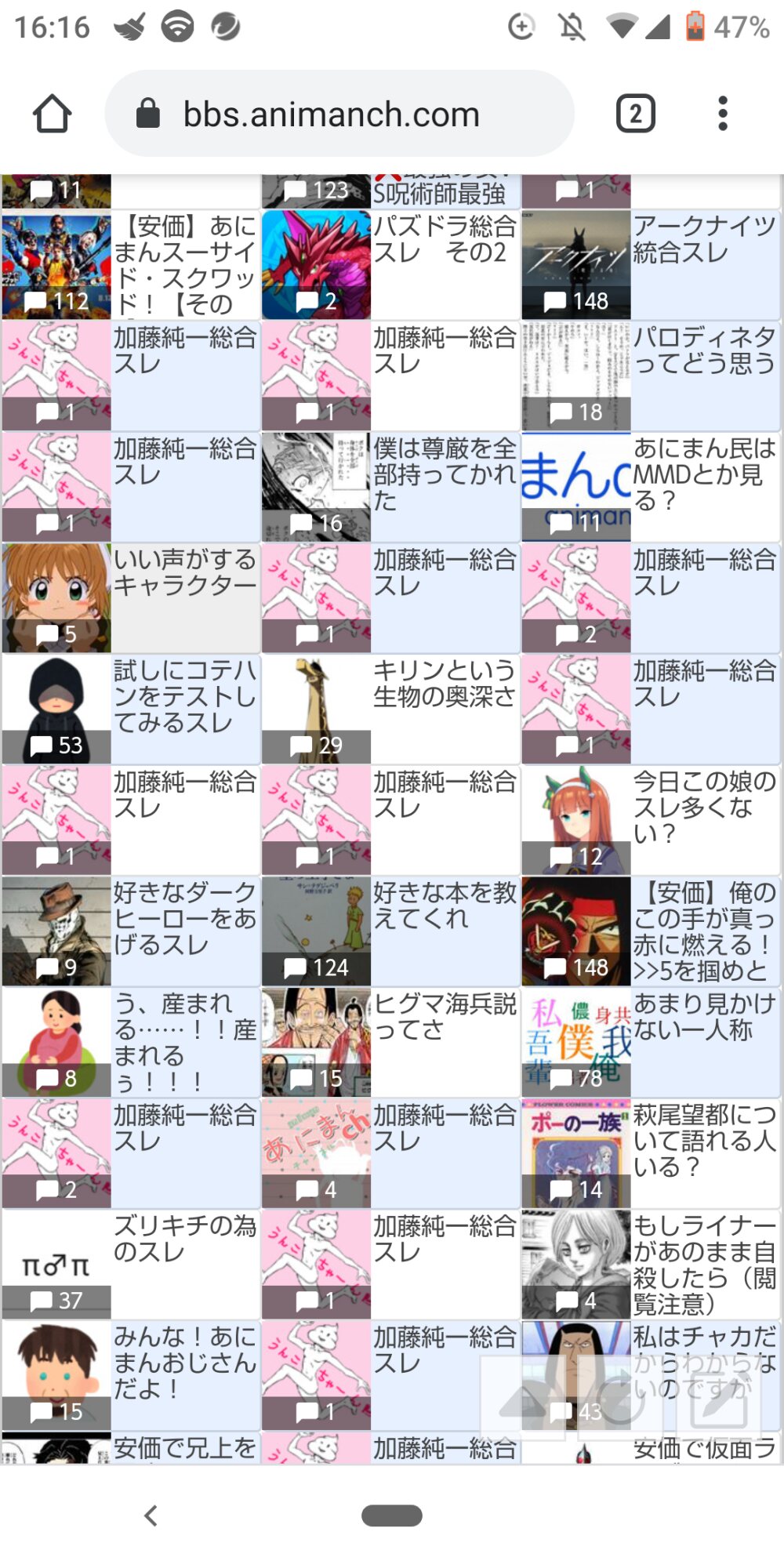Screen dimensions: 784x1568
Task: Open the 試しにコテハンをテストしてみるスレ thread
Action: pyautogui.click(x=131, y=710)
